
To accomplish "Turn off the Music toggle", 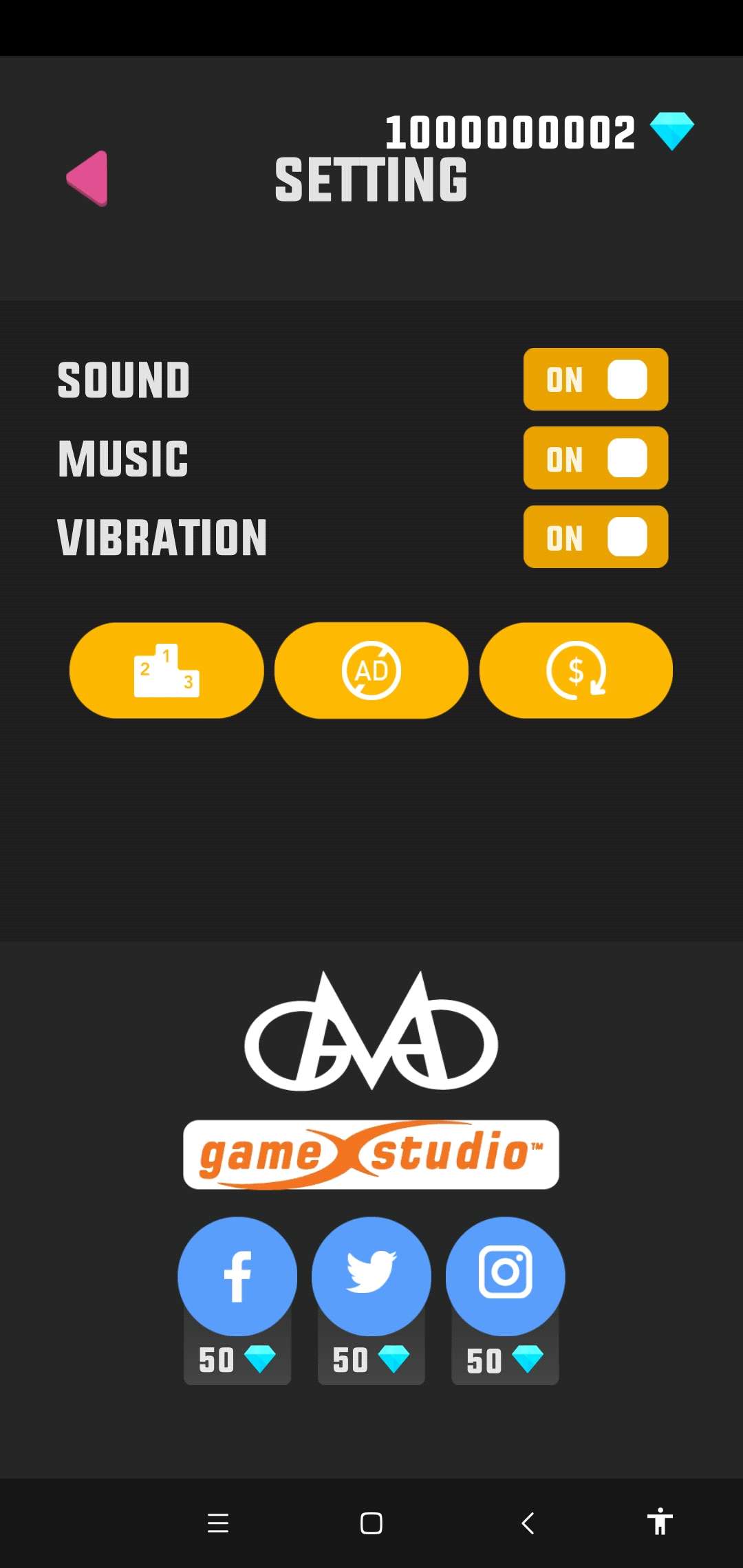I will point(595,458).
